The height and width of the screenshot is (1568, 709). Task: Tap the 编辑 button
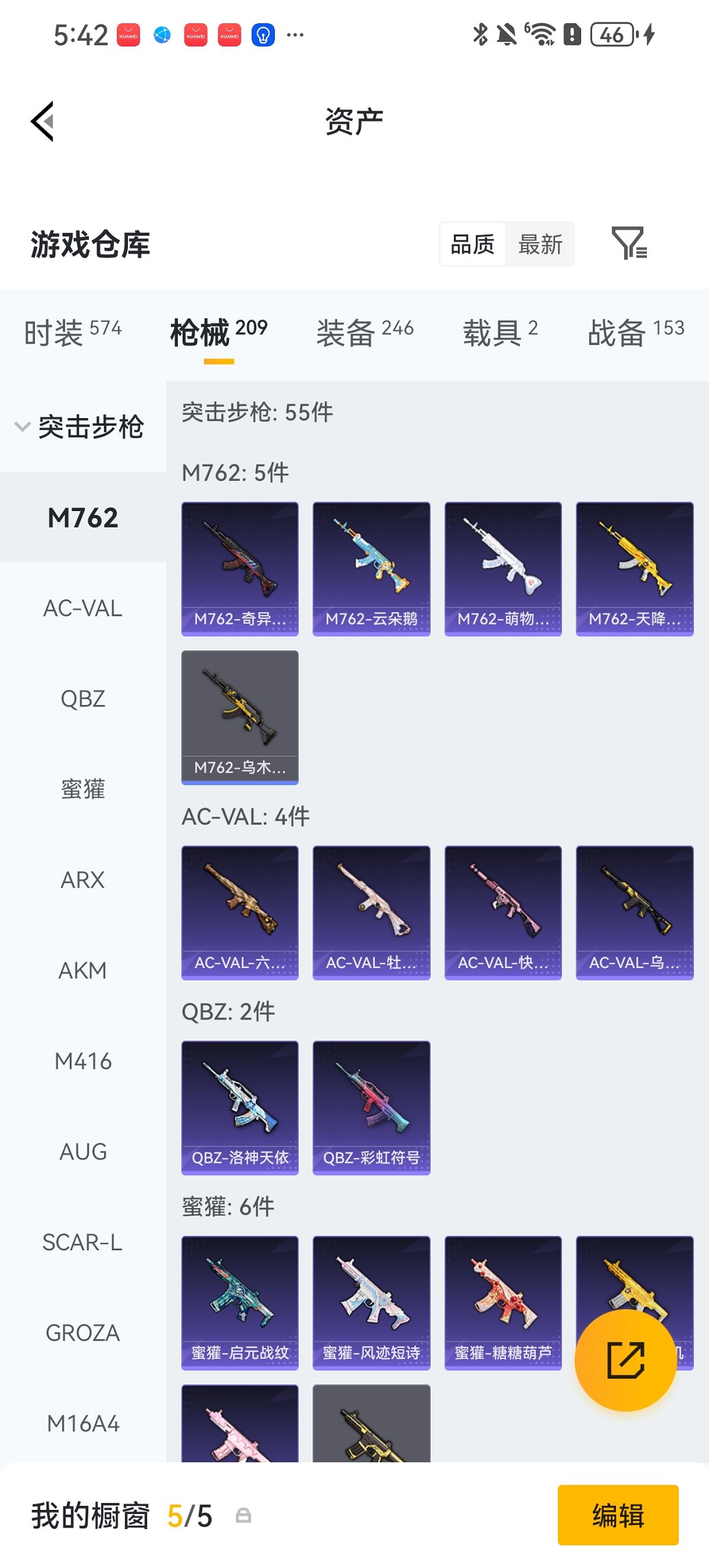pyautogui.click(x=617, y=1515)
